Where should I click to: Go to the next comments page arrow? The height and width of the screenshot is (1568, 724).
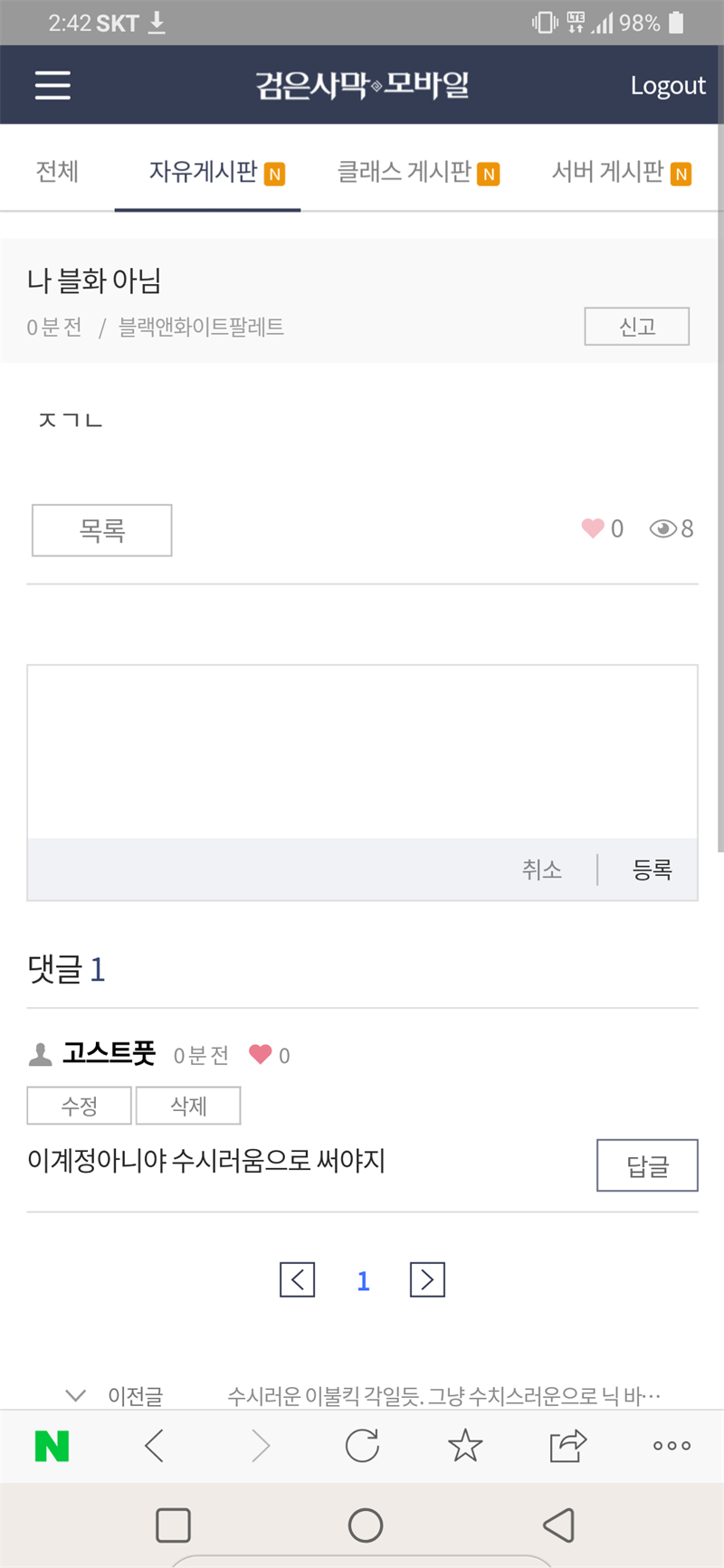(x=427, y=1279)
